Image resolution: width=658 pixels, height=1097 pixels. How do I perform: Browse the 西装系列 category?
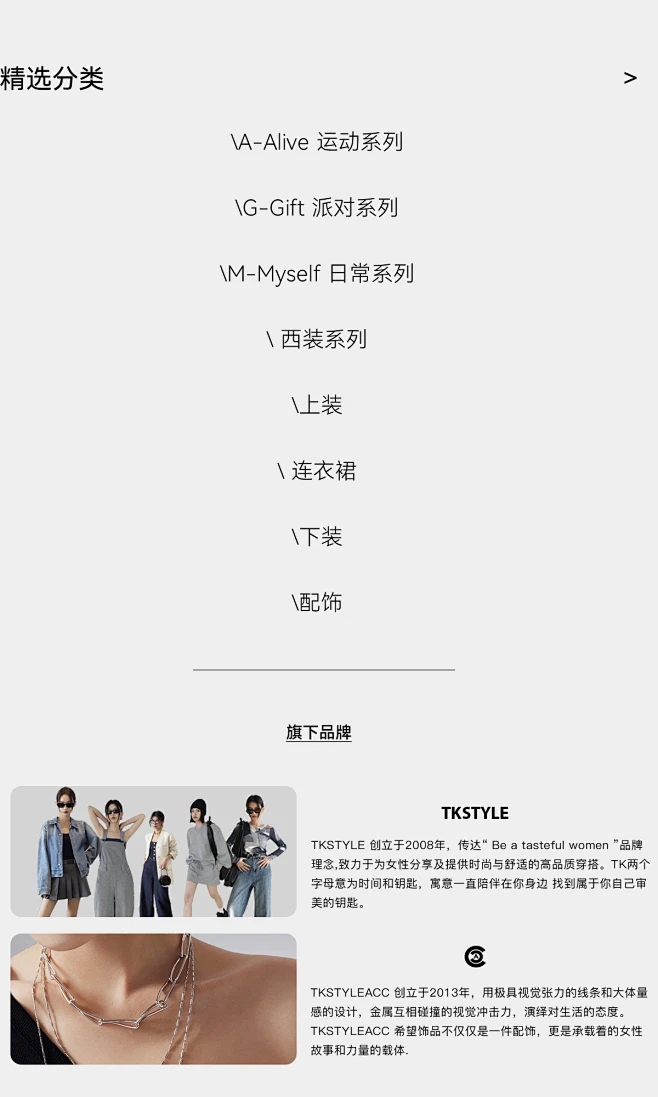[317, 339]
